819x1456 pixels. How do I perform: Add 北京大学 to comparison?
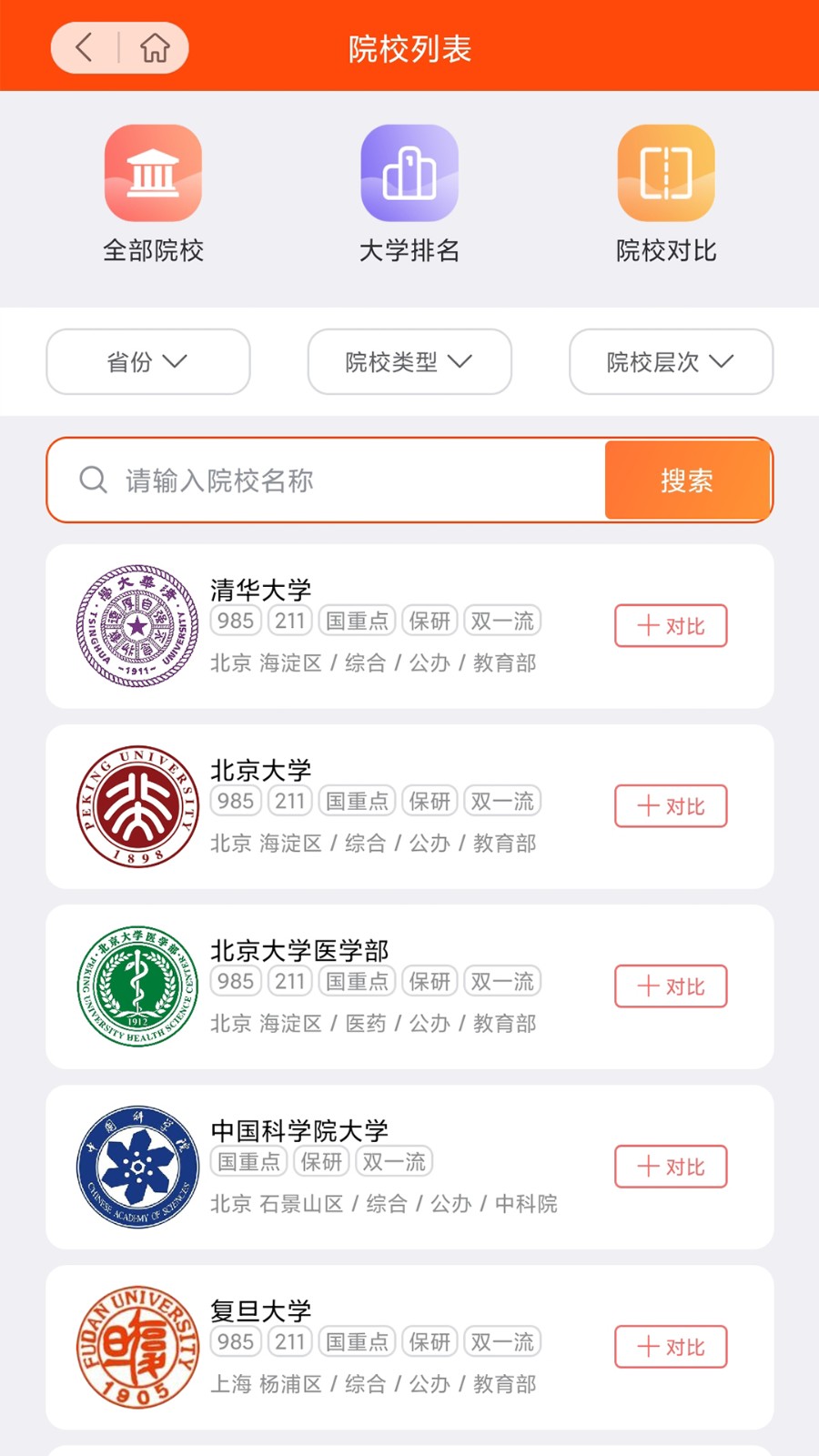[671, 806]
